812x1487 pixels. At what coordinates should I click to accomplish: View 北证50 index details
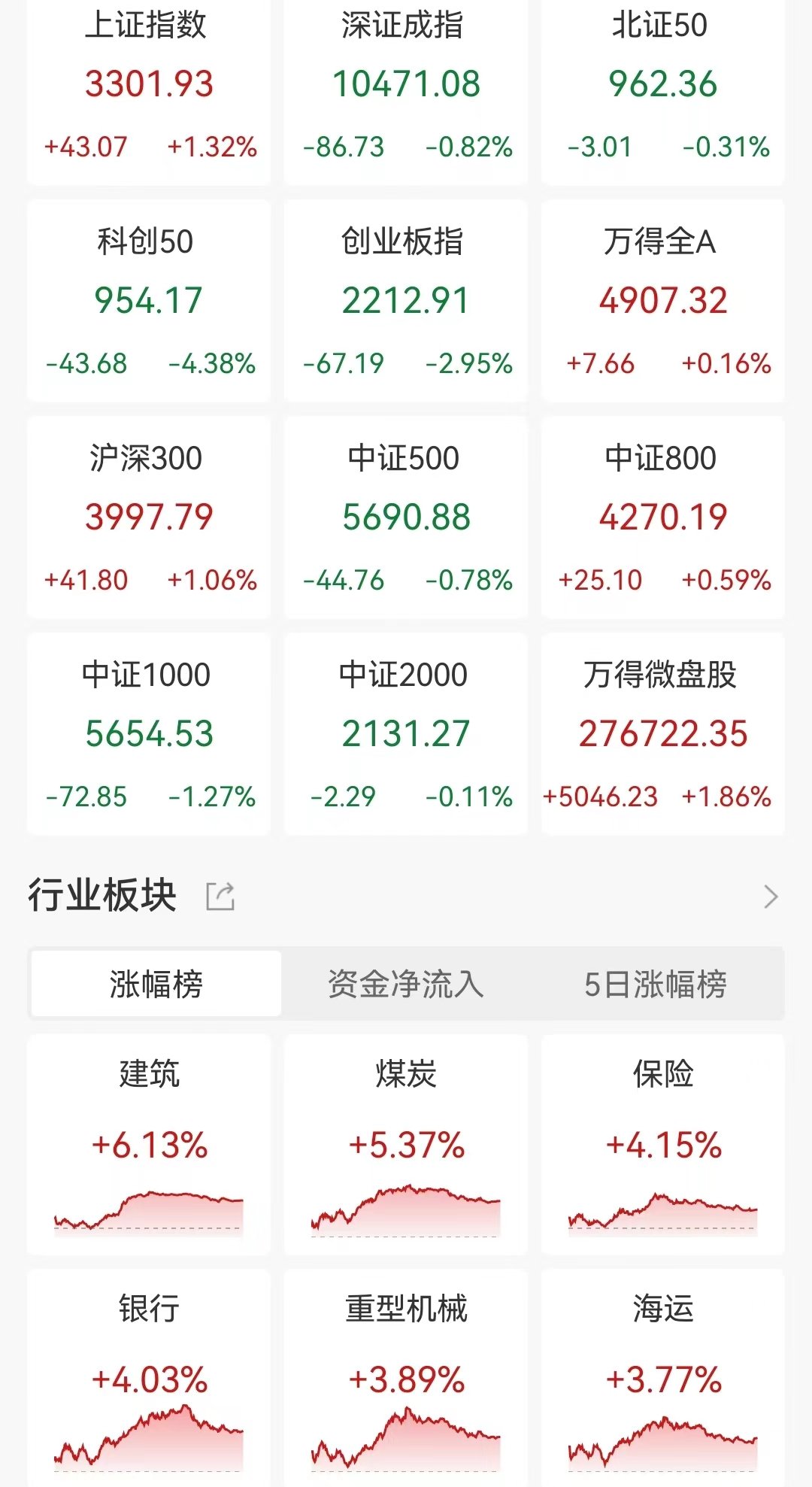click(x=663, y=92)
